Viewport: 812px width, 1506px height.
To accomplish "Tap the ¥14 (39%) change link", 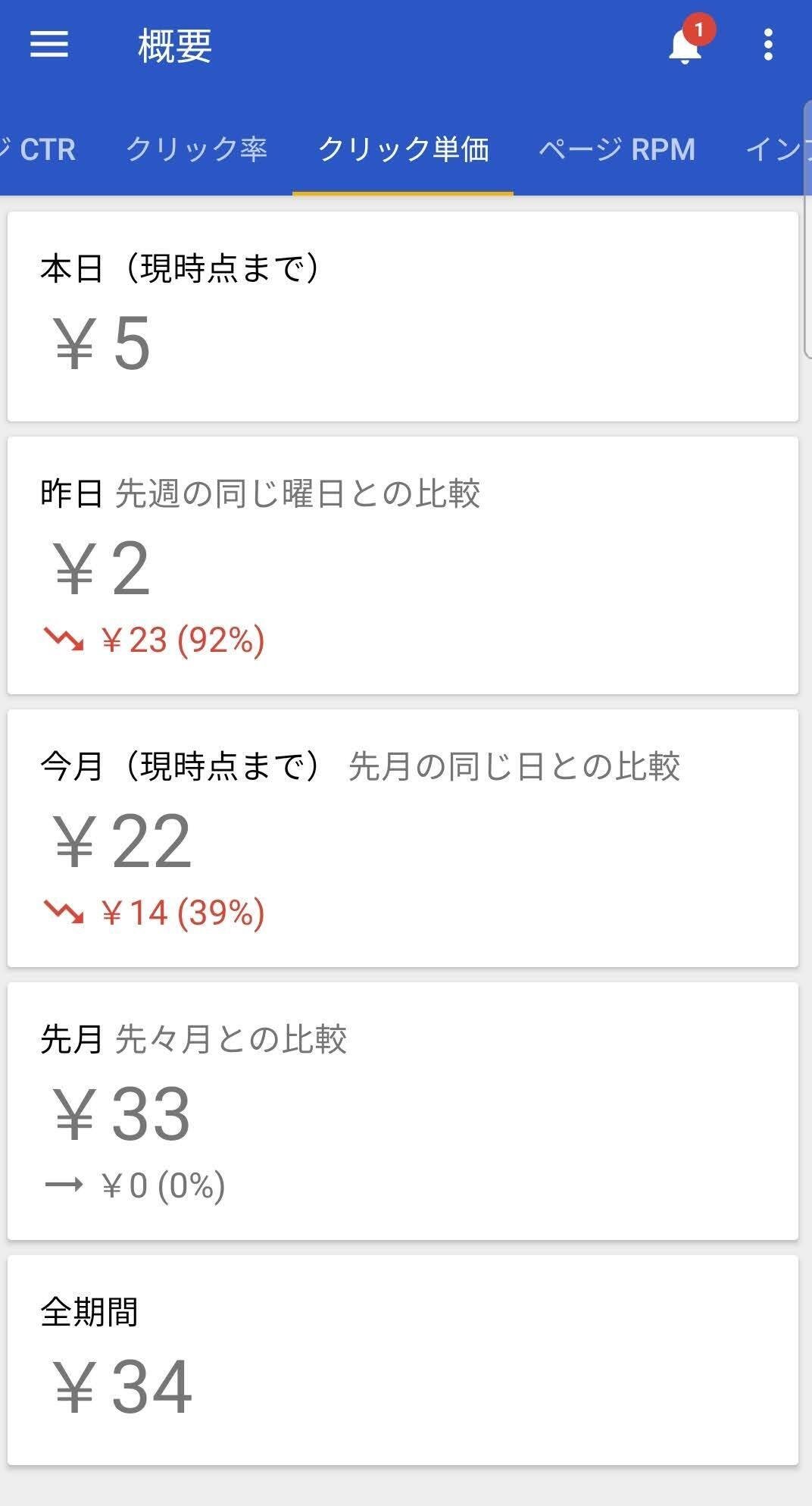I will click(182, 913).
